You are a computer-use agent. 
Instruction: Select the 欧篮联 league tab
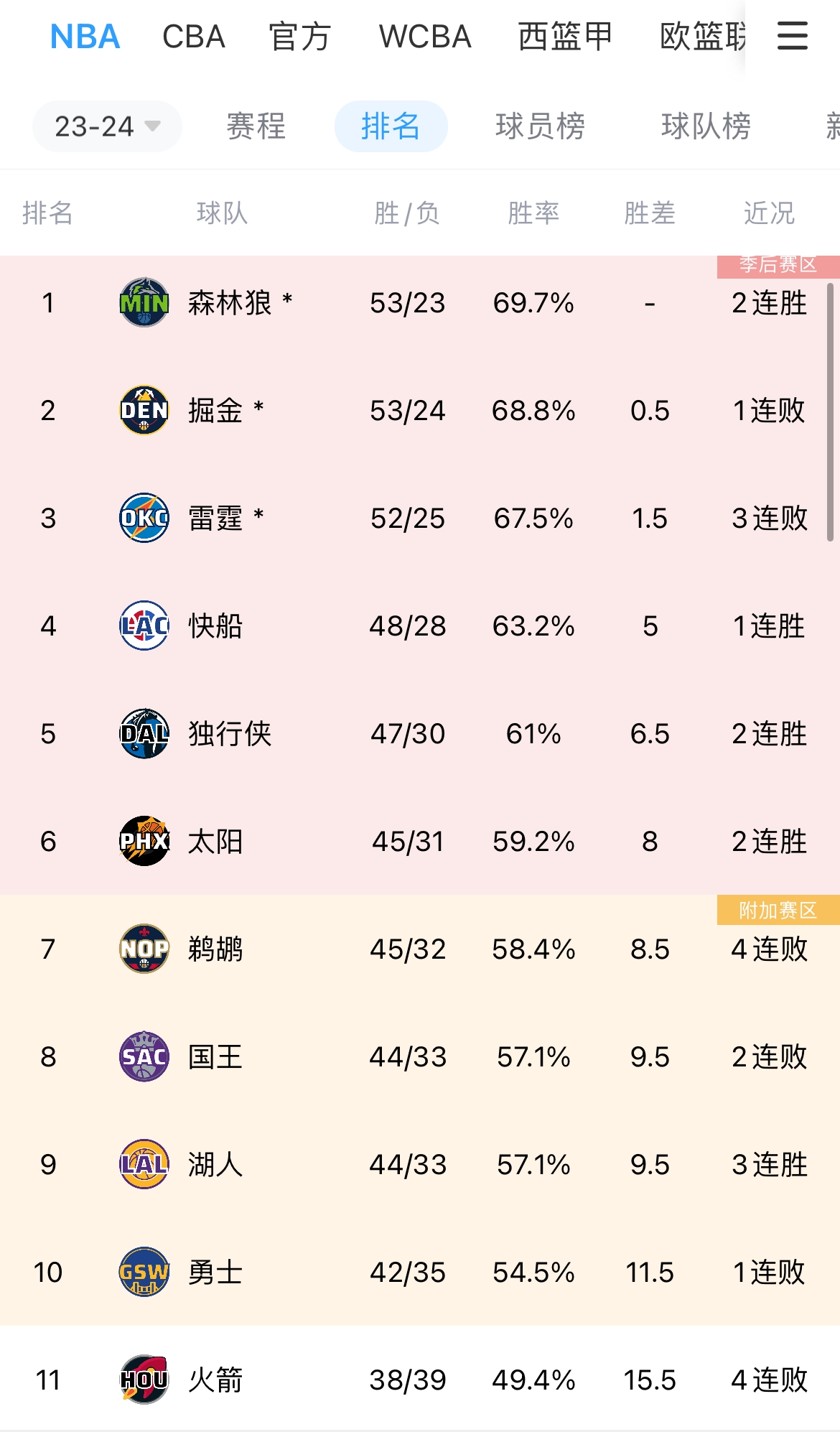click(x=702, y=37)
